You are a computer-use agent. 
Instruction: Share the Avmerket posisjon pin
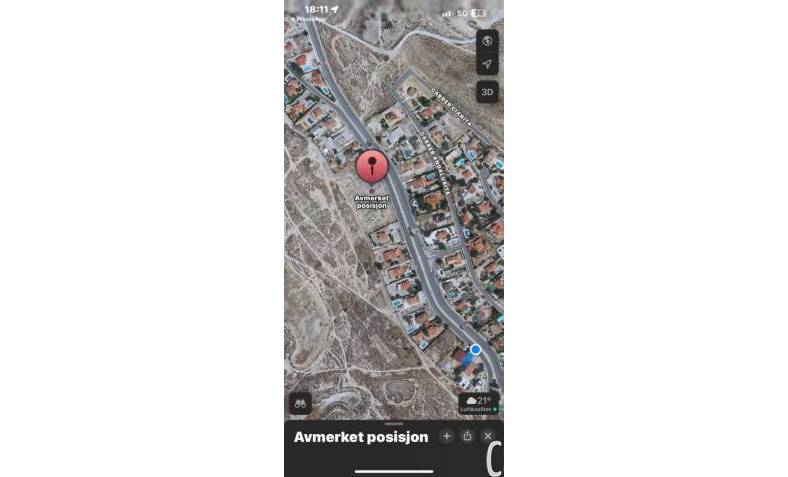point(467,436)
